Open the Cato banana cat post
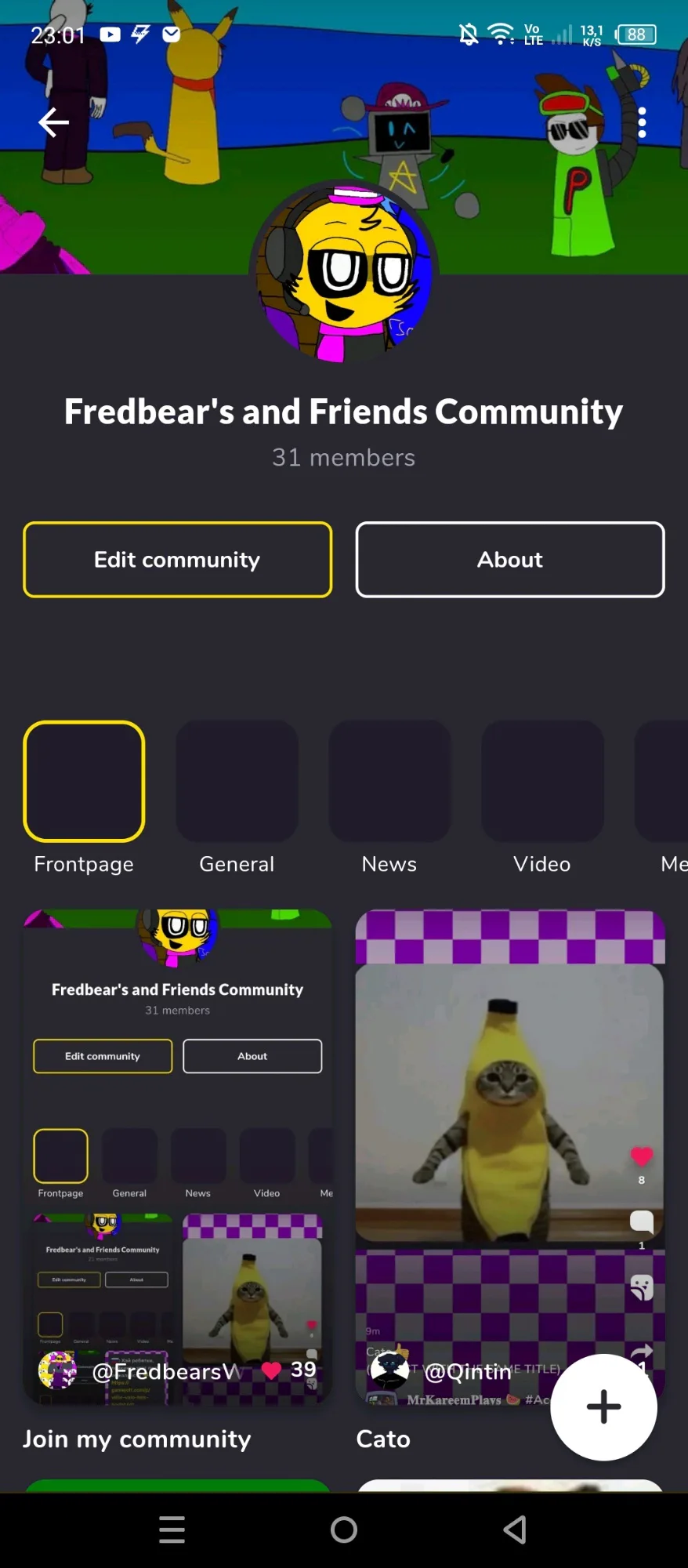This screenshot has height=1568, width=688. (510, 1157)
